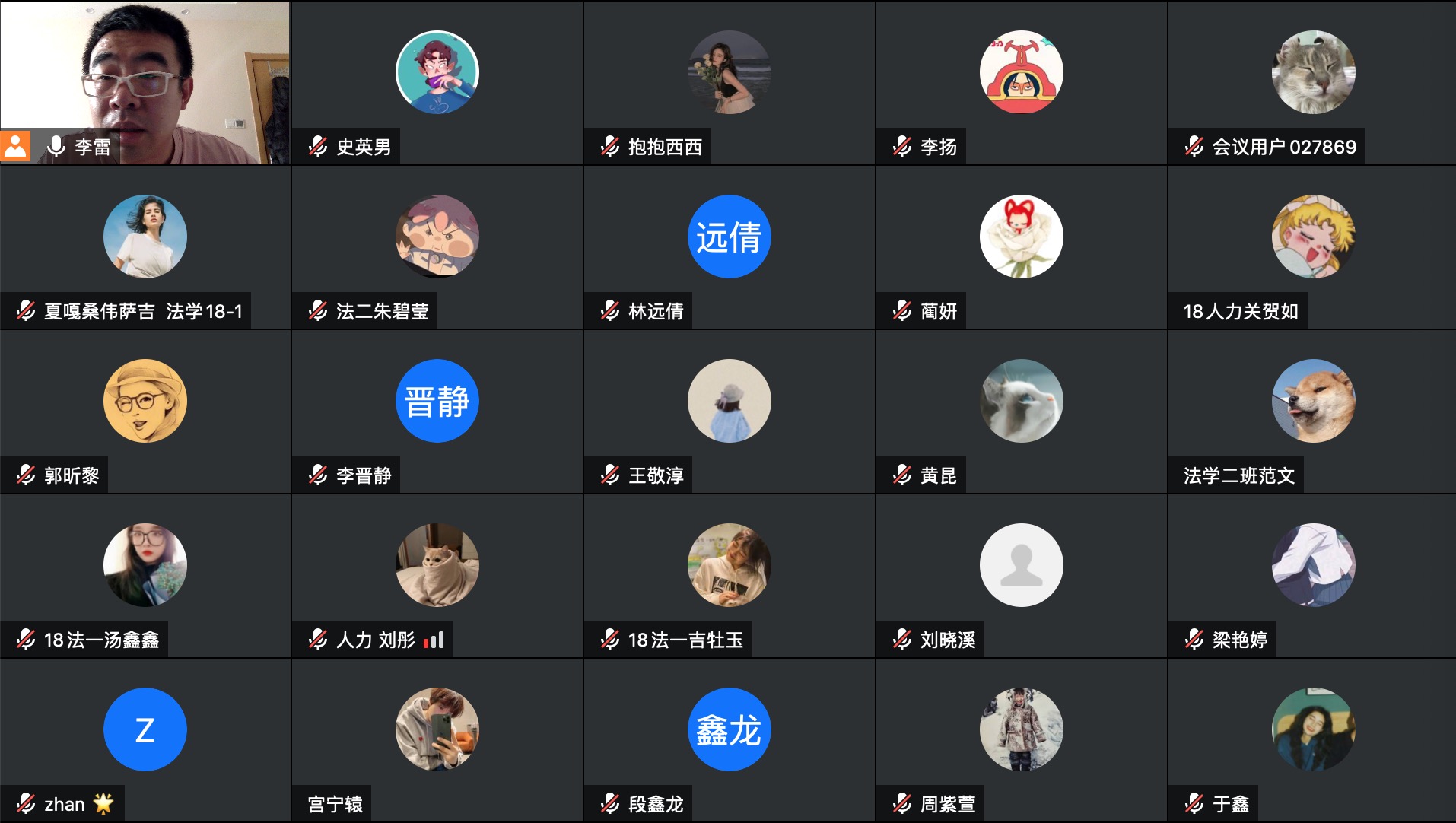Open the 黄昆 participant tile
The height and width of the screenshot is (823, 1456).
click(1021, 411)
